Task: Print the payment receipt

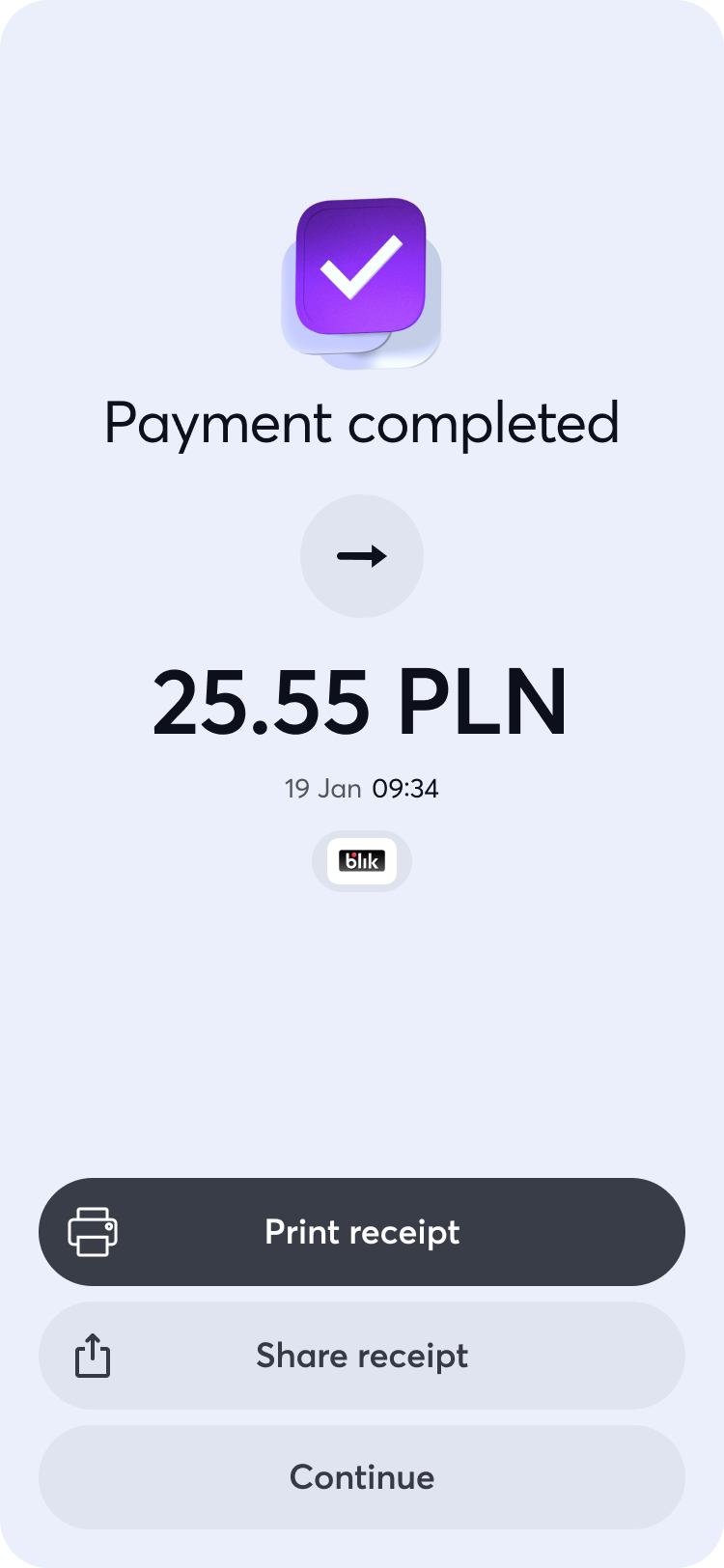Action: [362, 1232]
